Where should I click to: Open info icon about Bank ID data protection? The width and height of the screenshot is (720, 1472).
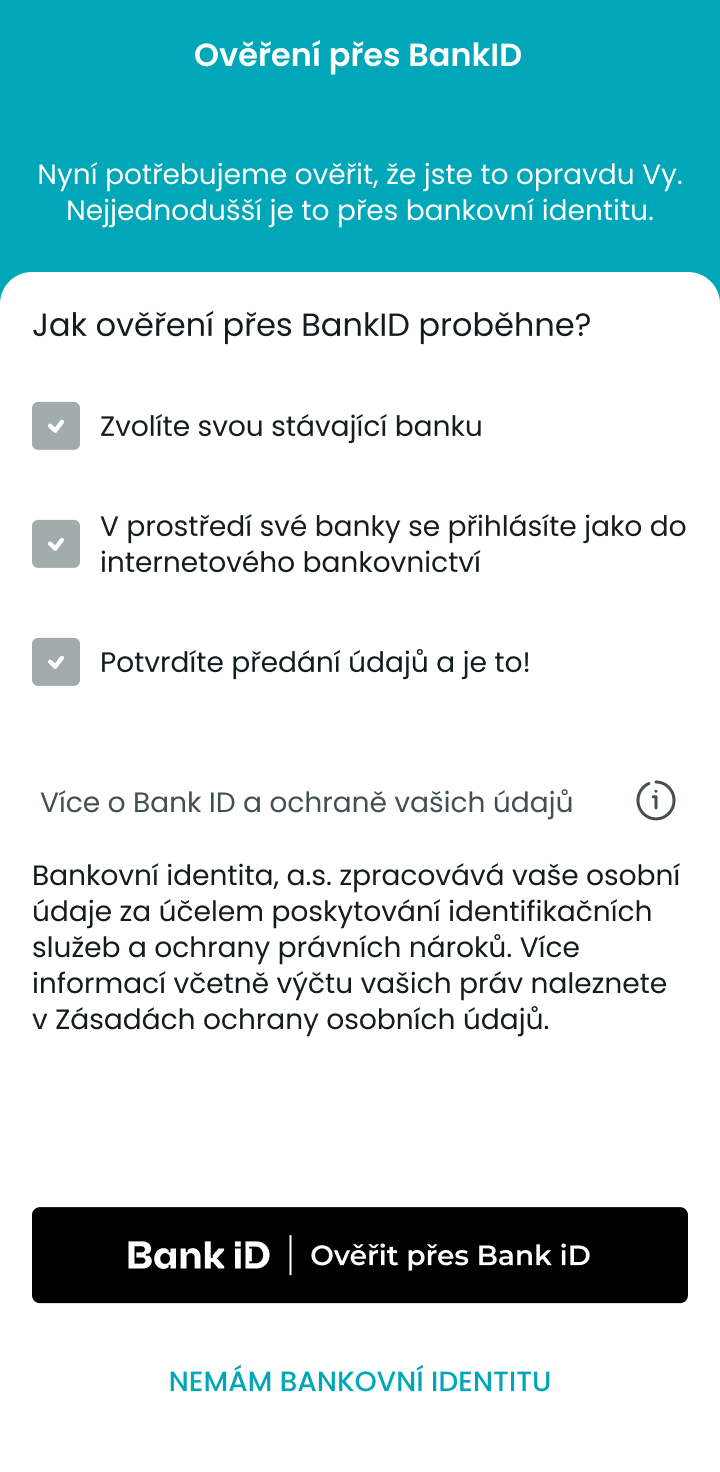(656, 800)
